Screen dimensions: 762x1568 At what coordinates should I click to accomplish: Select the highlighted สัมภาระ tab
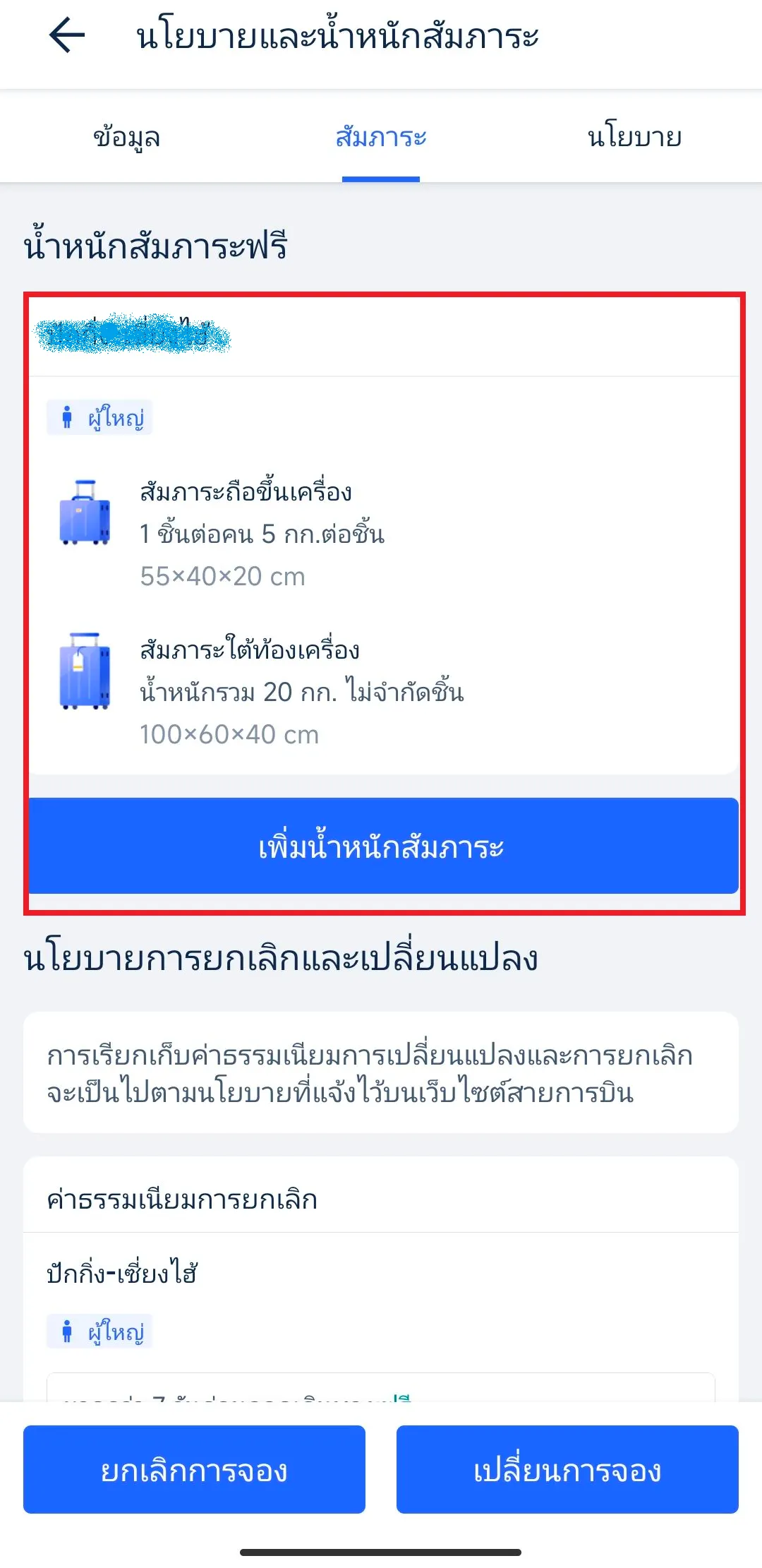(x=381, y=138)
